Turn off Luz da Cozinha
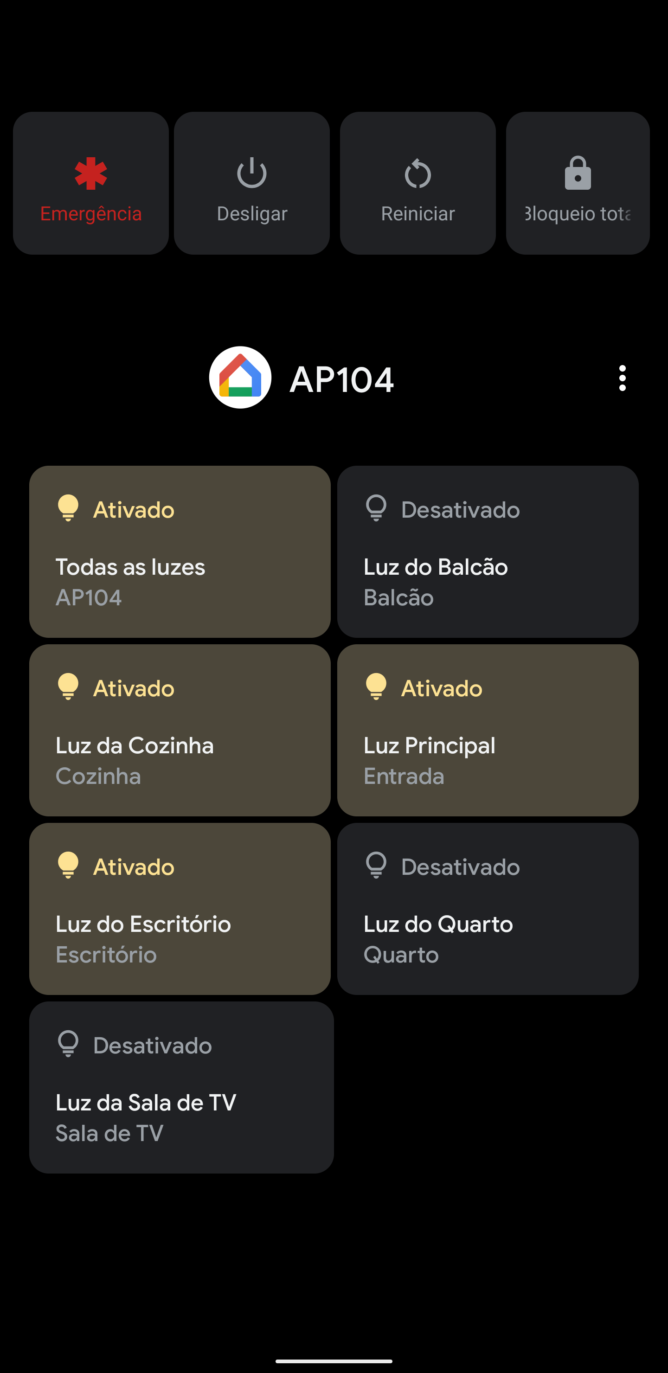The height and width of the screenshot is (1373, 668). [x=180, y=730]
